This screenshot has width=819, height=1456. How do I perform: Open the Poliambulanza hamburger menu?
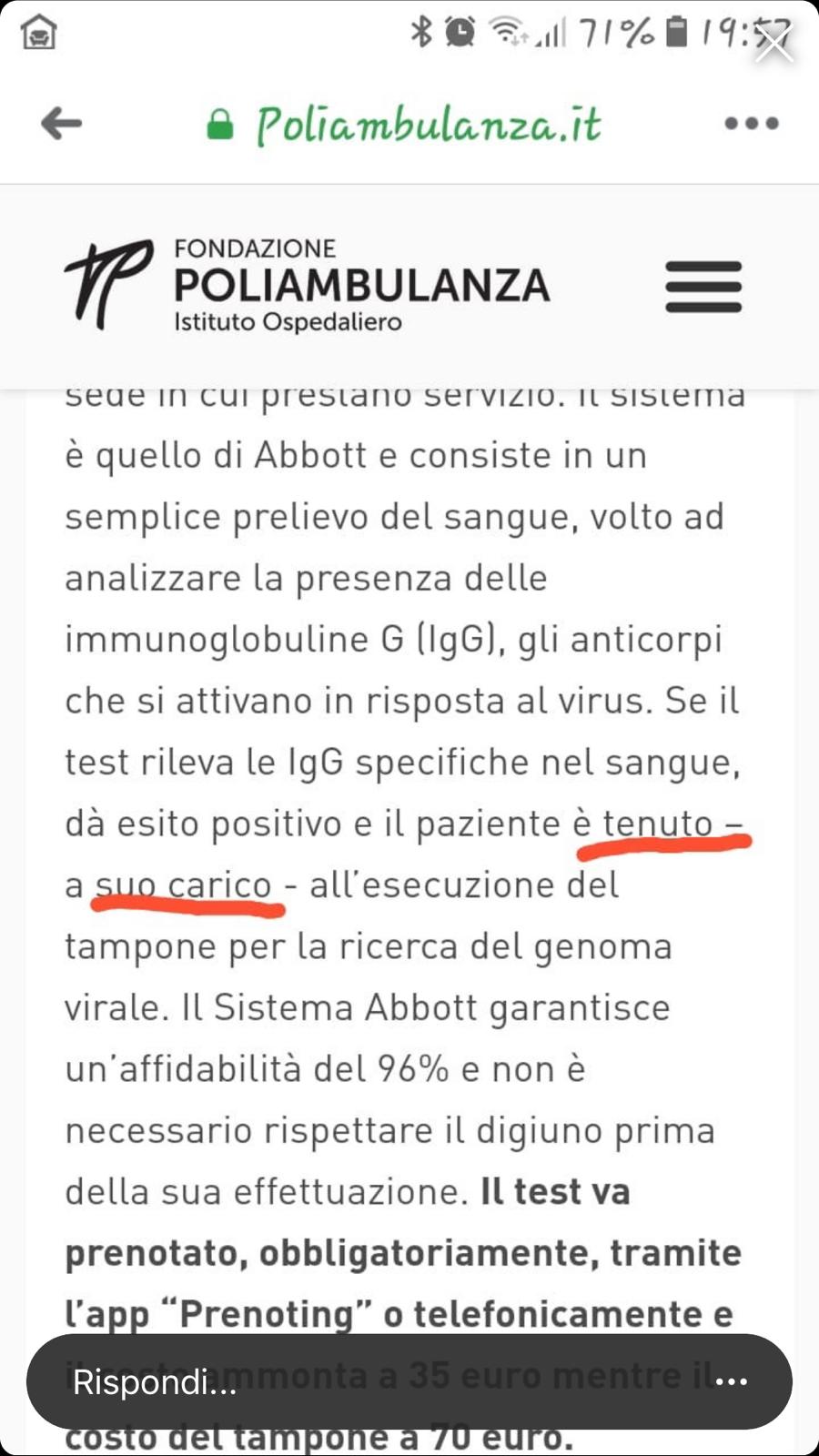(x=703, y=287)
